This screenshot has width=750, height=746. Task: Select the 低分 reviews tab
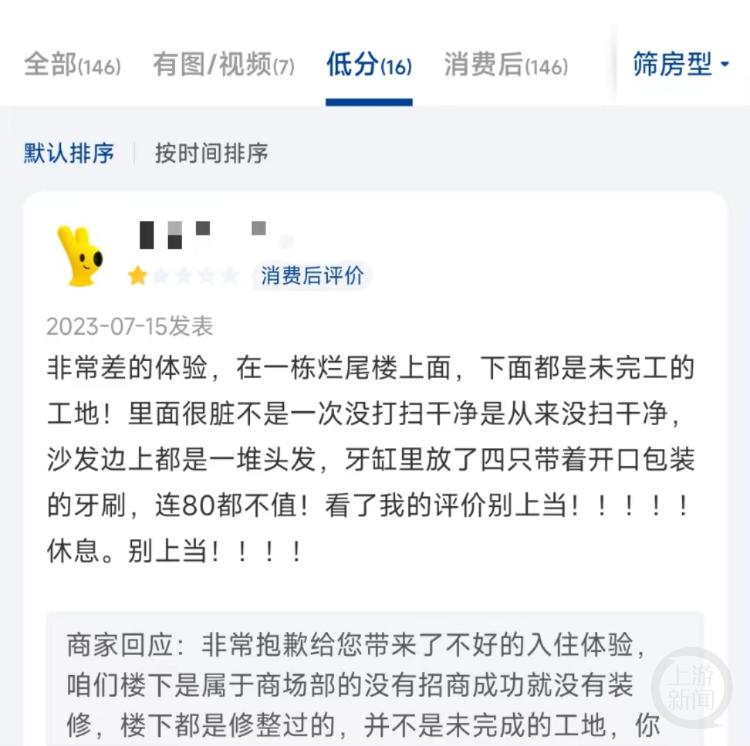368,65
